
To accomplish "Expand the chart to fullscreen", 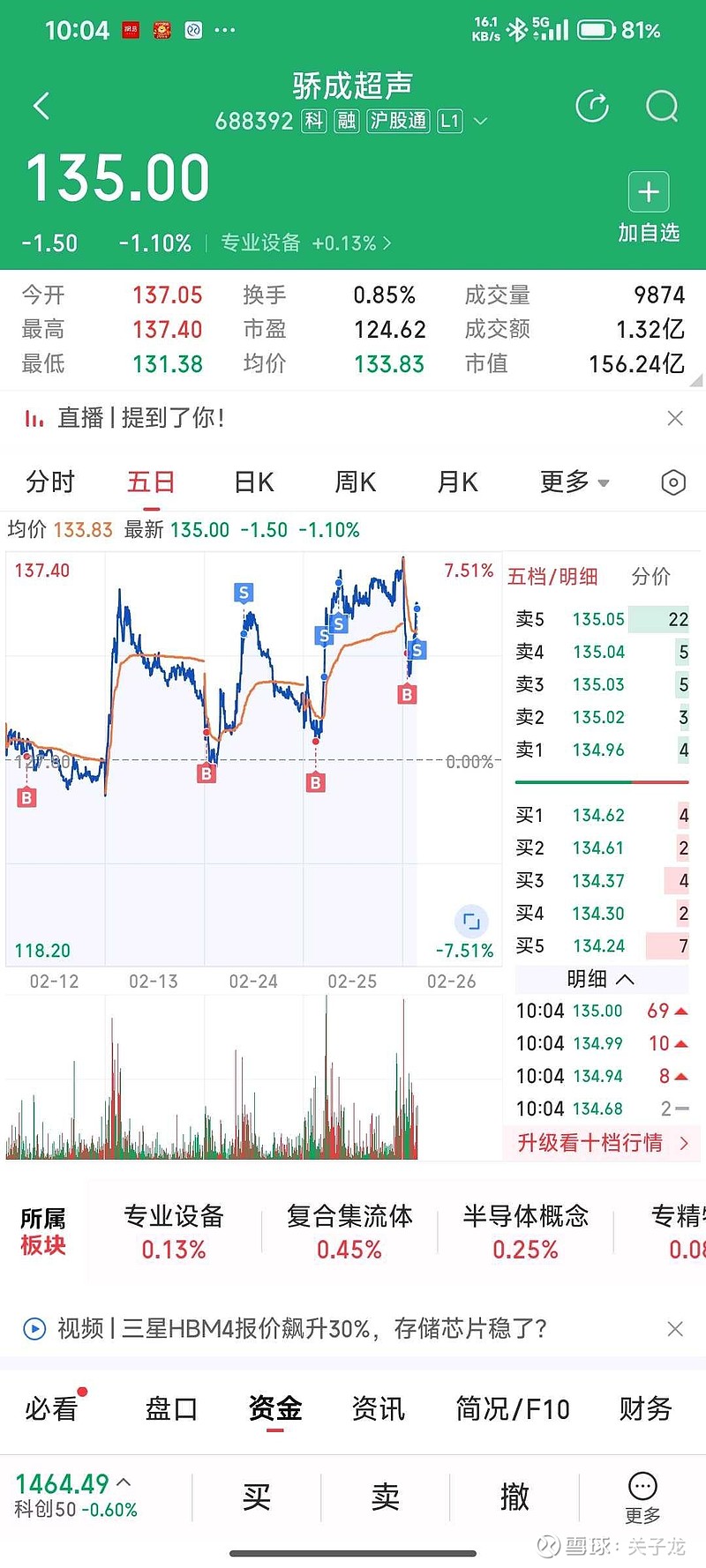I will coord(473,922).
